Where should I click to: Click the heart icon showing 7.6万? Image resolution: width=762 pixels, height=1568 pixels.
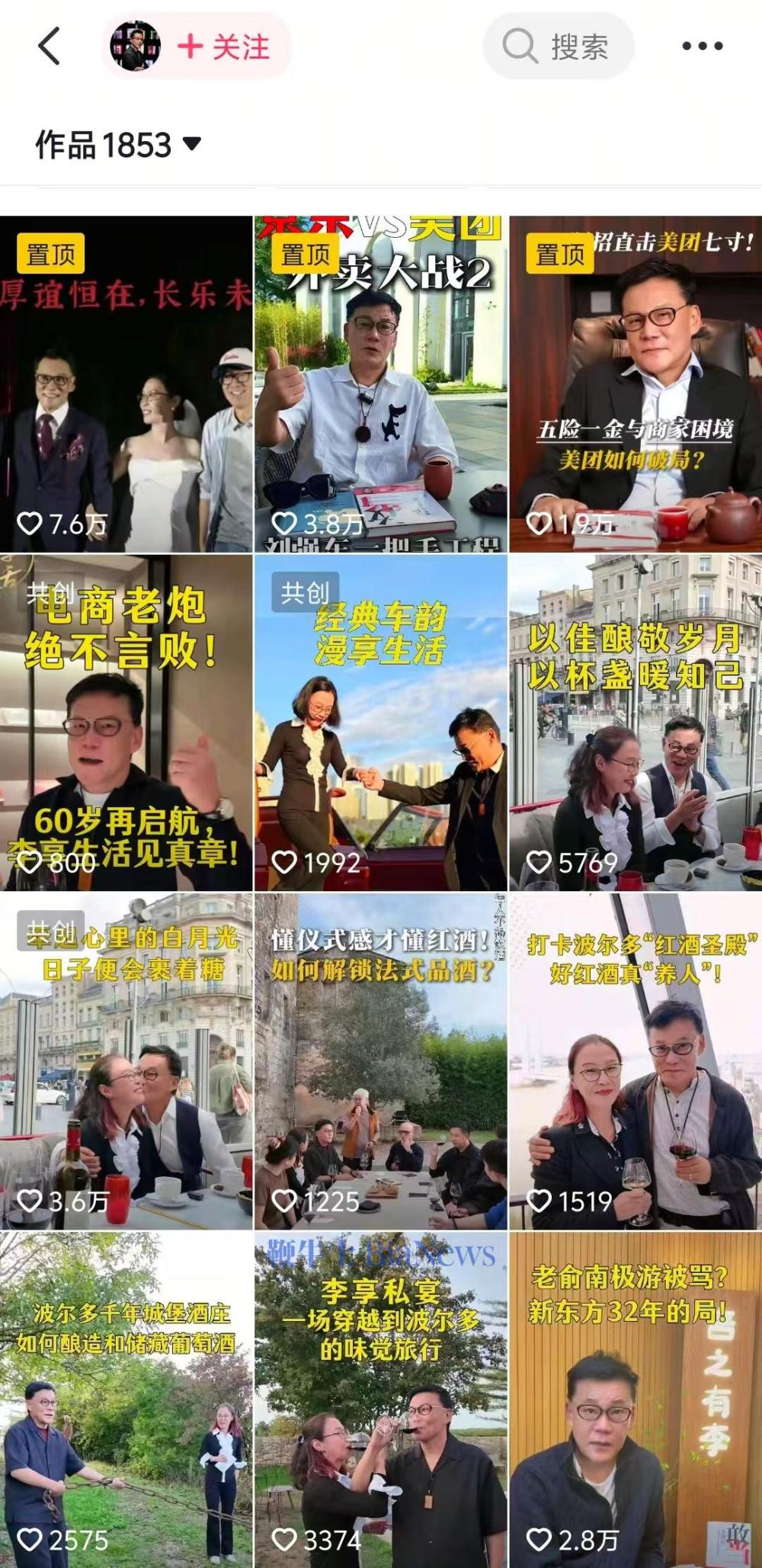click(x=30, y=524)
